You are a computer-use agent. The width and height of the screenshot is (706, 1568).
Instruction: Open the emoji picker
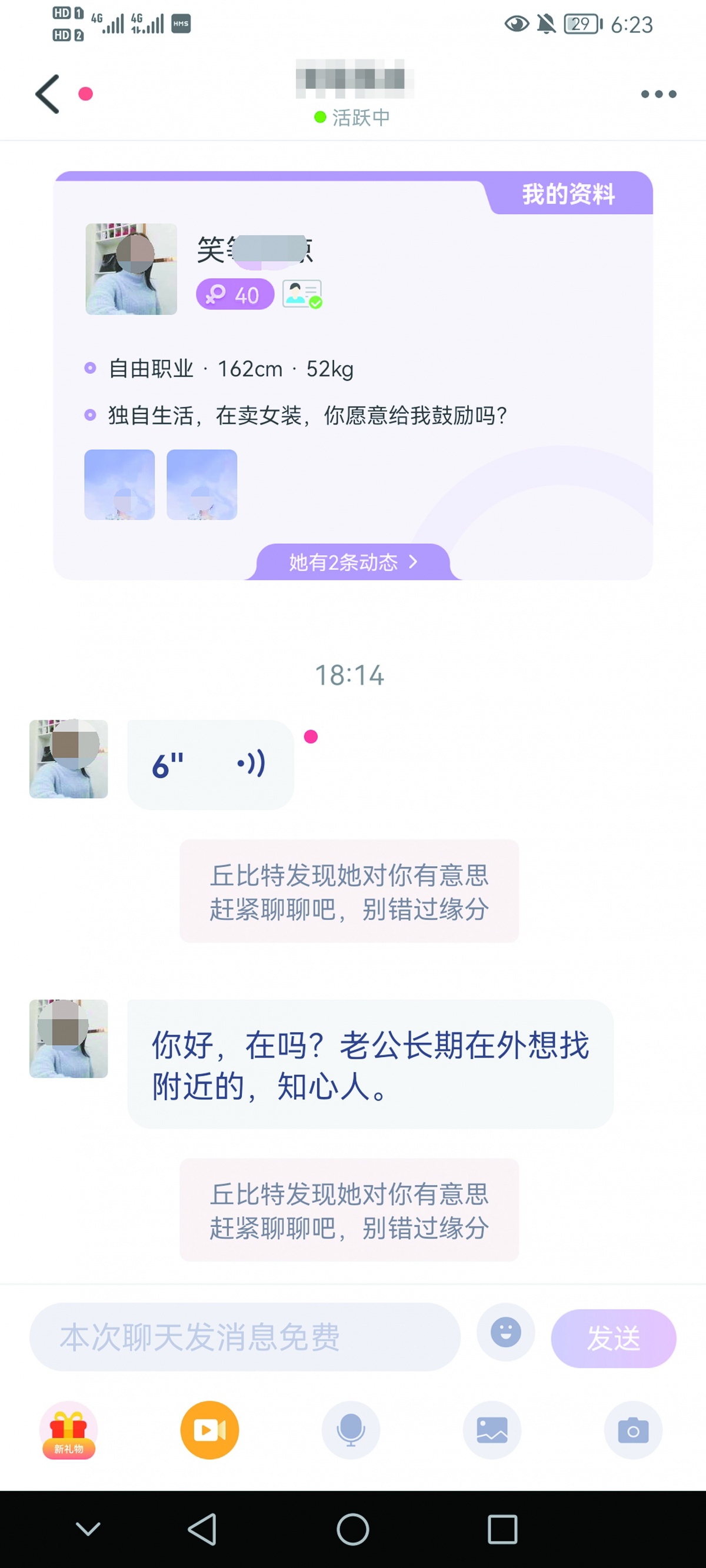tap(505, 1332)
